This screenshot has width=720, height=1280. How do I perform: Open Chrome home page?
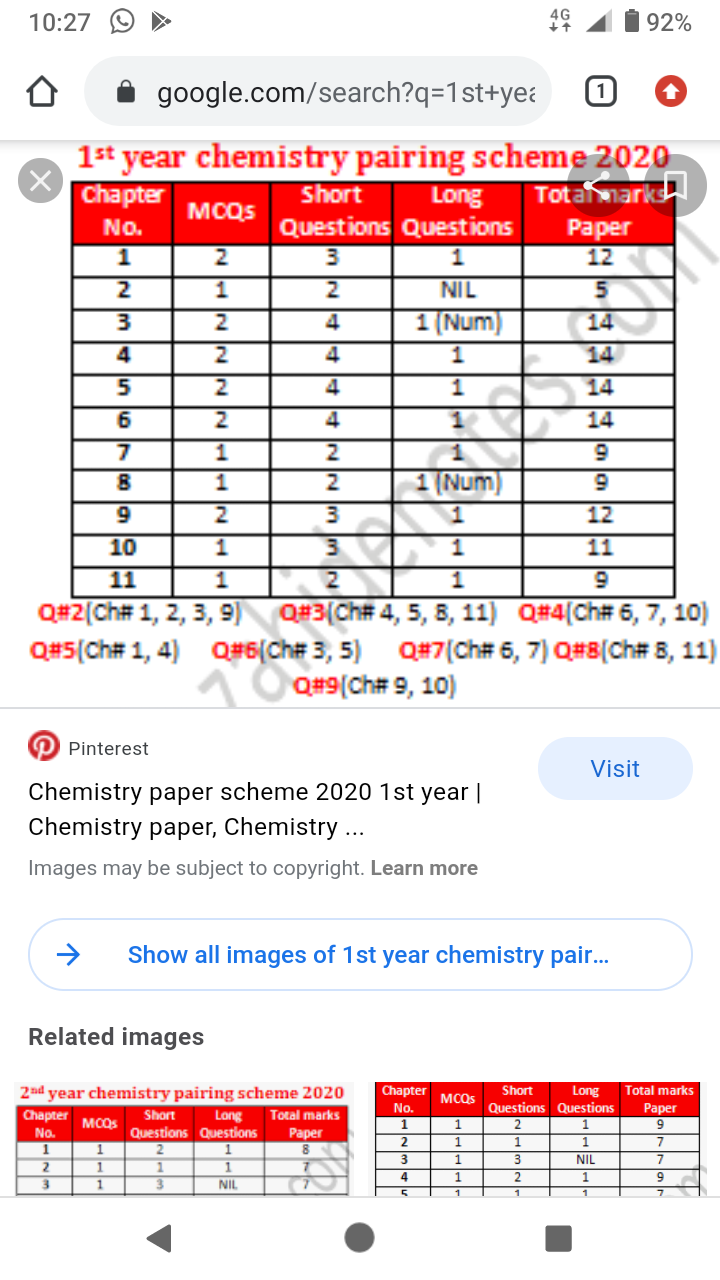(x=42, y=93)
